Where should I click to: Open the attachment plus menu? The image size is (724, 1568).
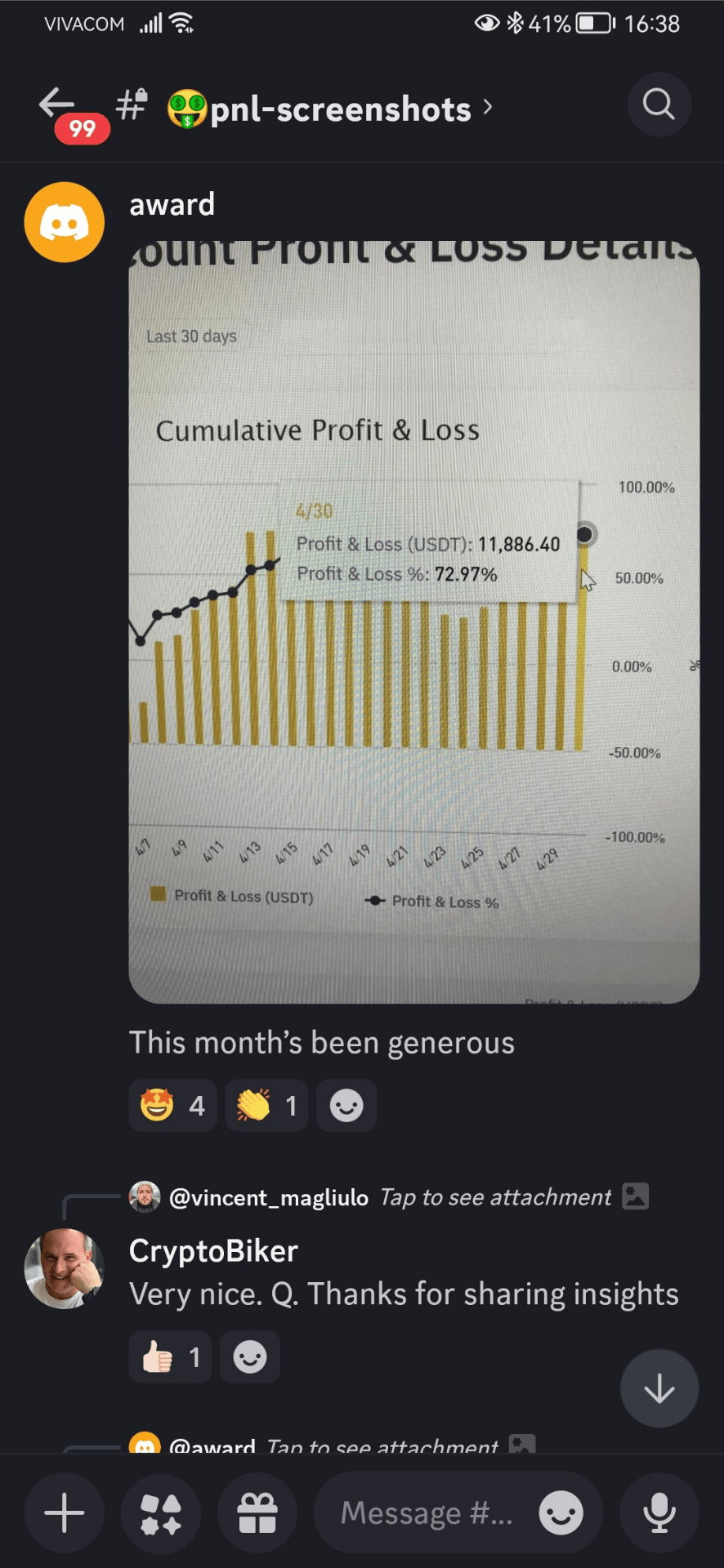65,1513
